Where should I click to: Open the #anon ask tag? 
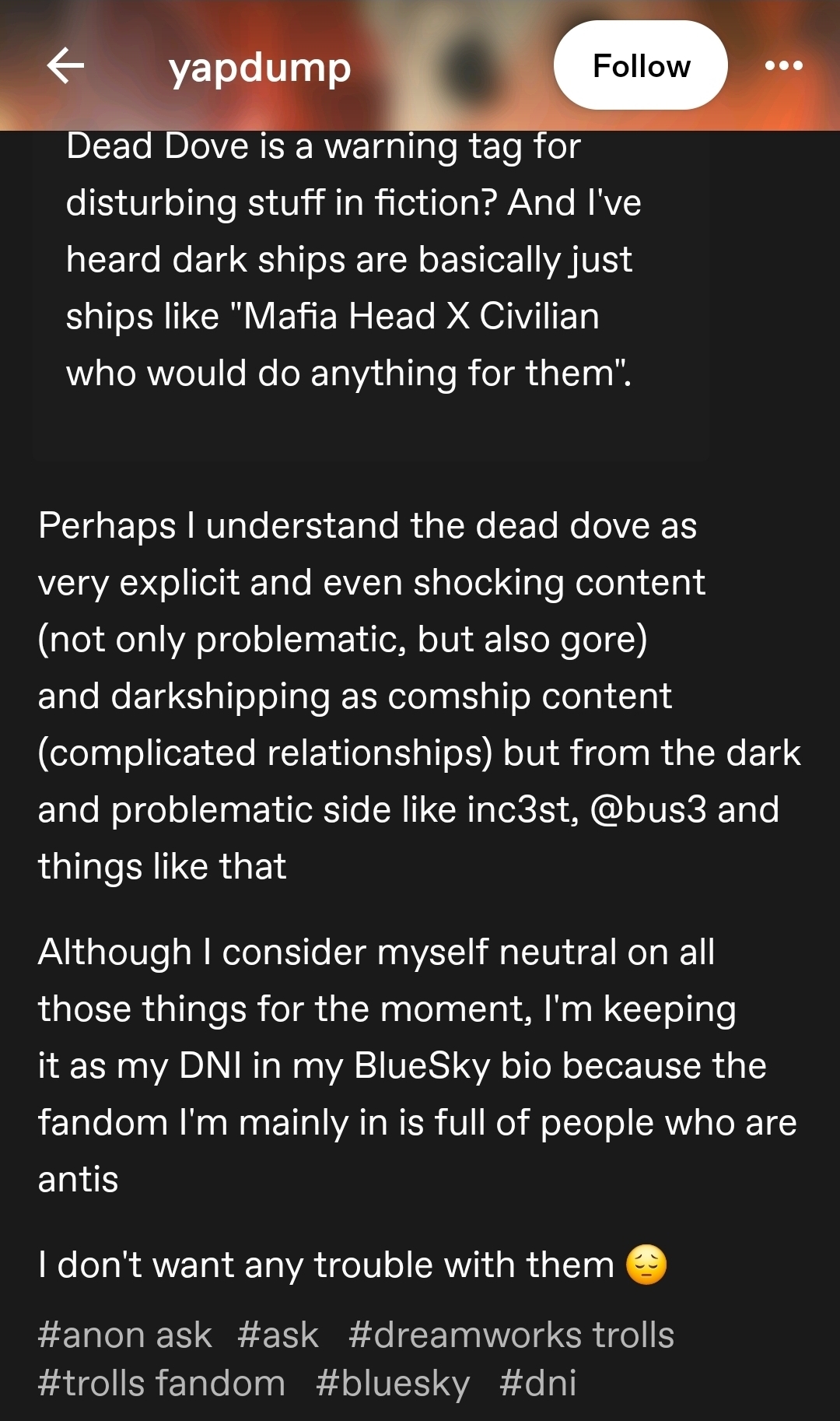(x=124, y=1335)
